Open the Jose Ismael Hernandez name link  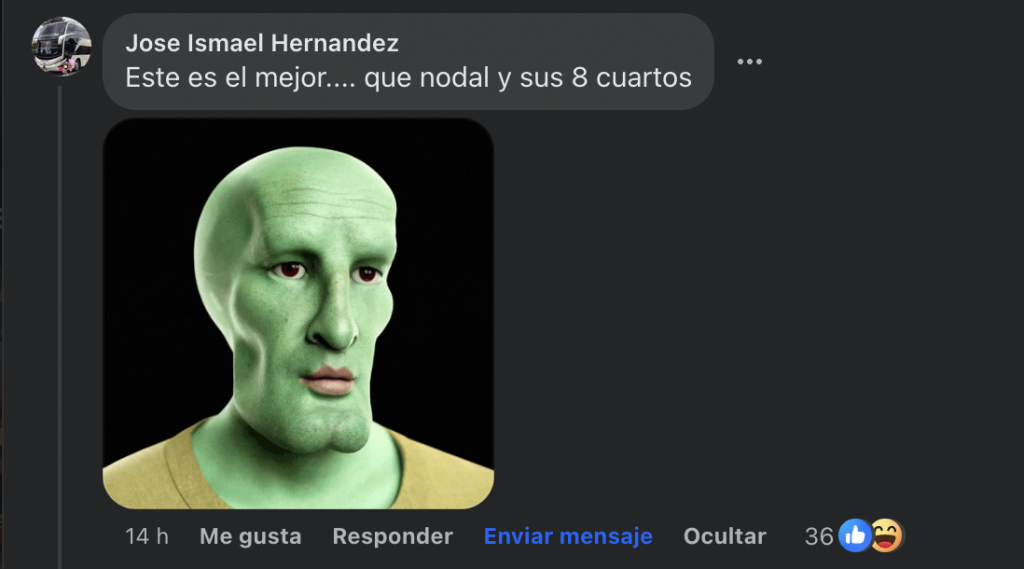tap(262, 43)
